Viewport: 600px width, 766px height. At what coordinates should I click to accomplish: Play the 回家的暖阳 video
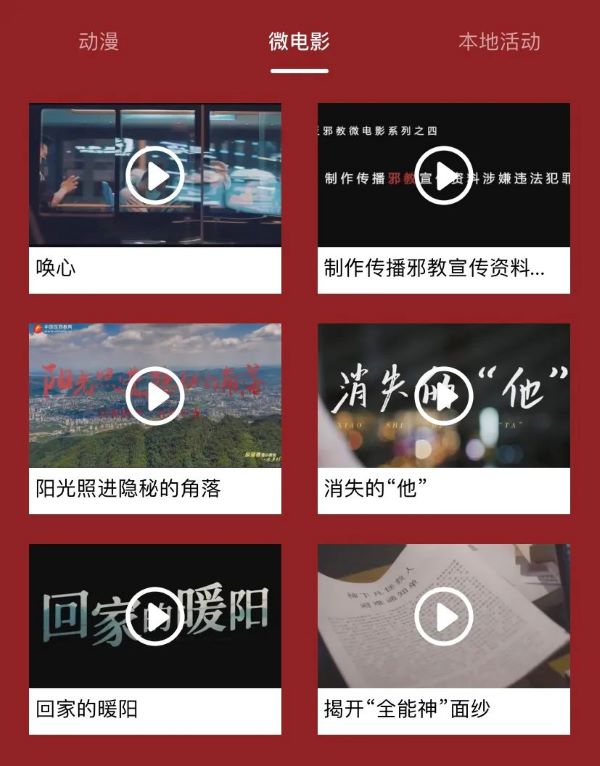155,617
